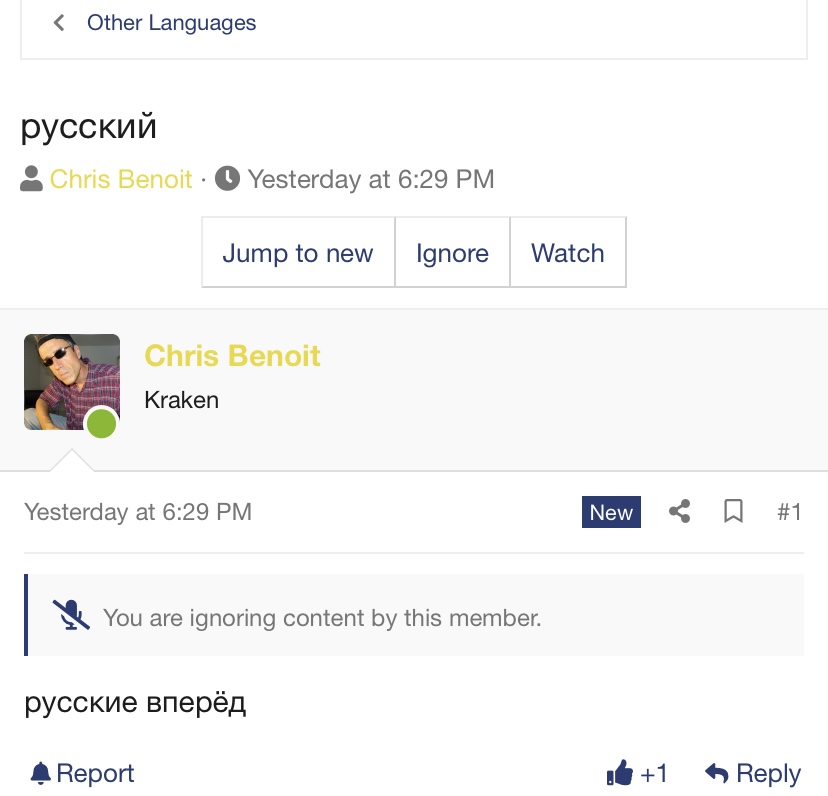
Task: Share post #1
Action: coord(680,512)
